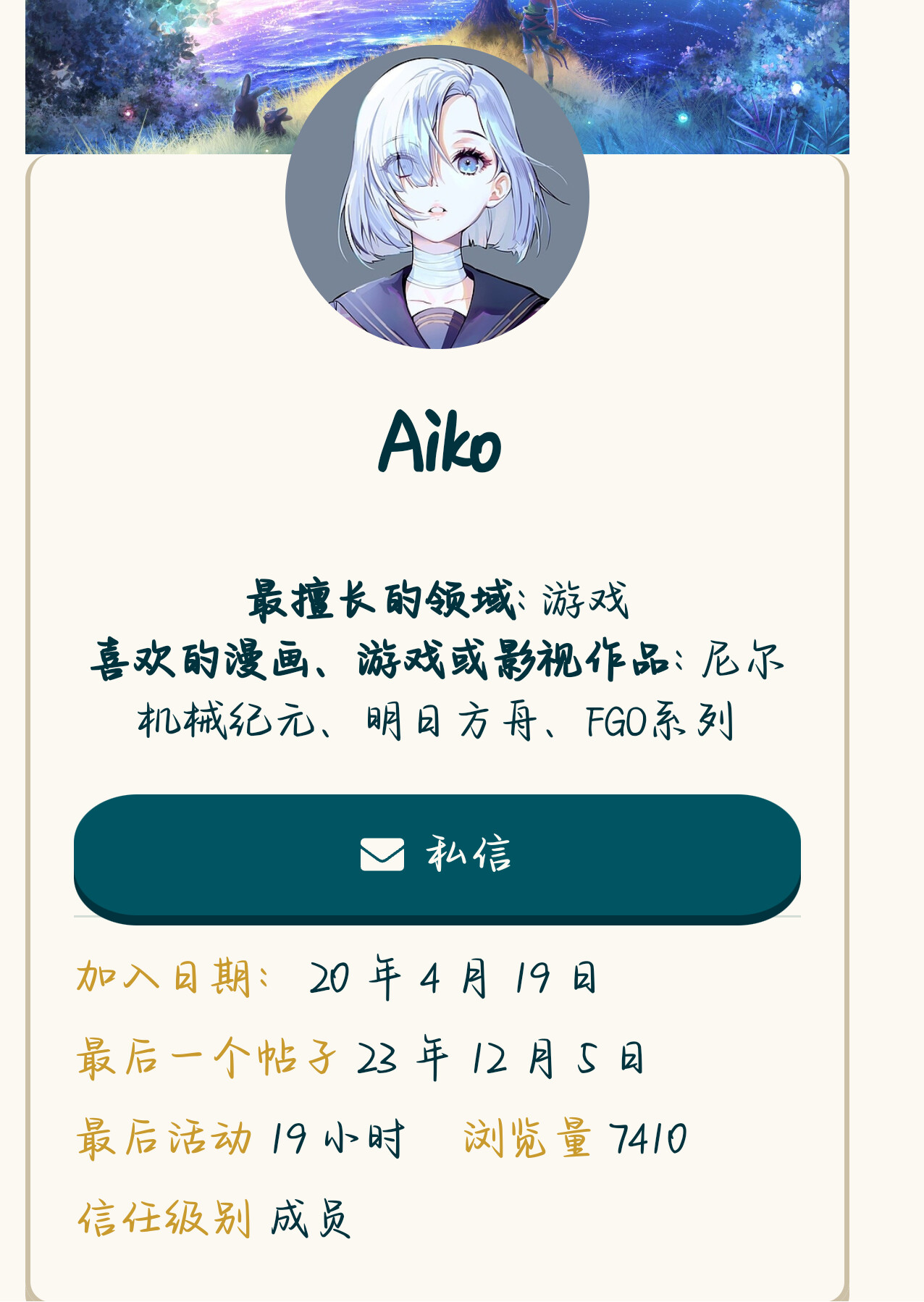The width and height of the screenshot is (924, 1302).
Task: Send a private message via 私信 button
Action: [x=437, y=854]
